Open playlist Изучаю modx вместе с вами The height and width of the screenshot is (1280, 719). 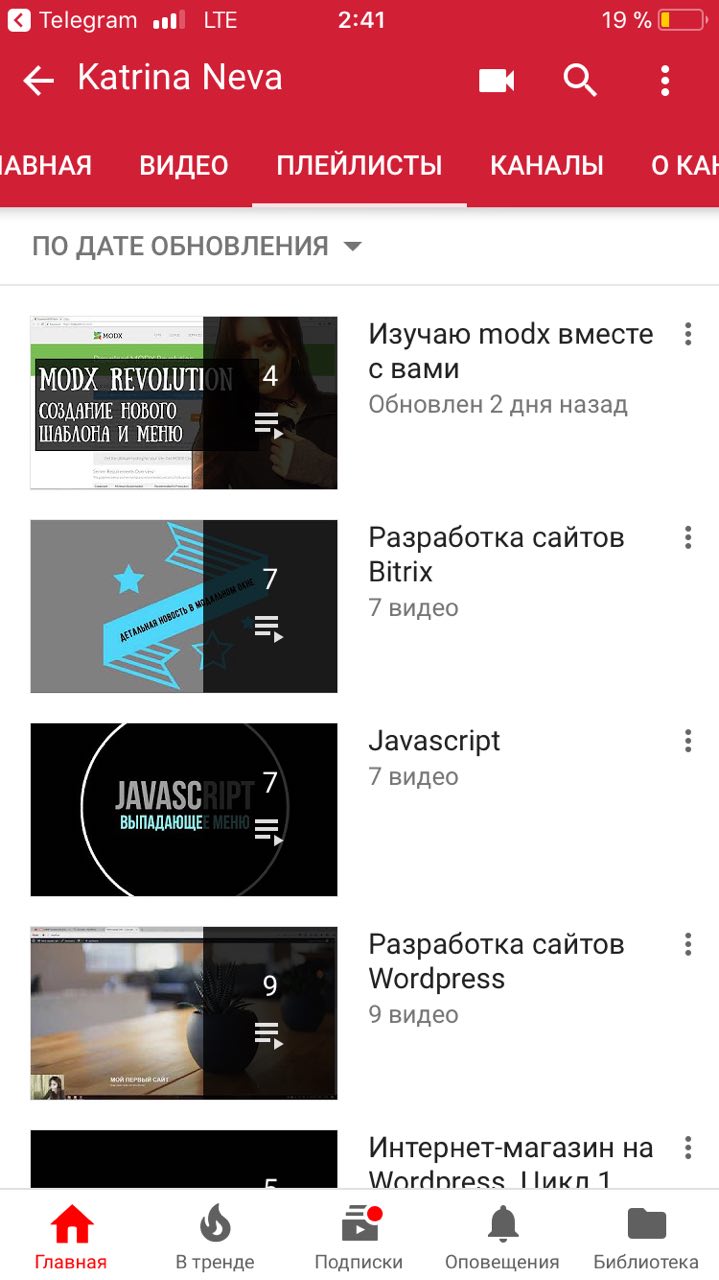[510, 351]
